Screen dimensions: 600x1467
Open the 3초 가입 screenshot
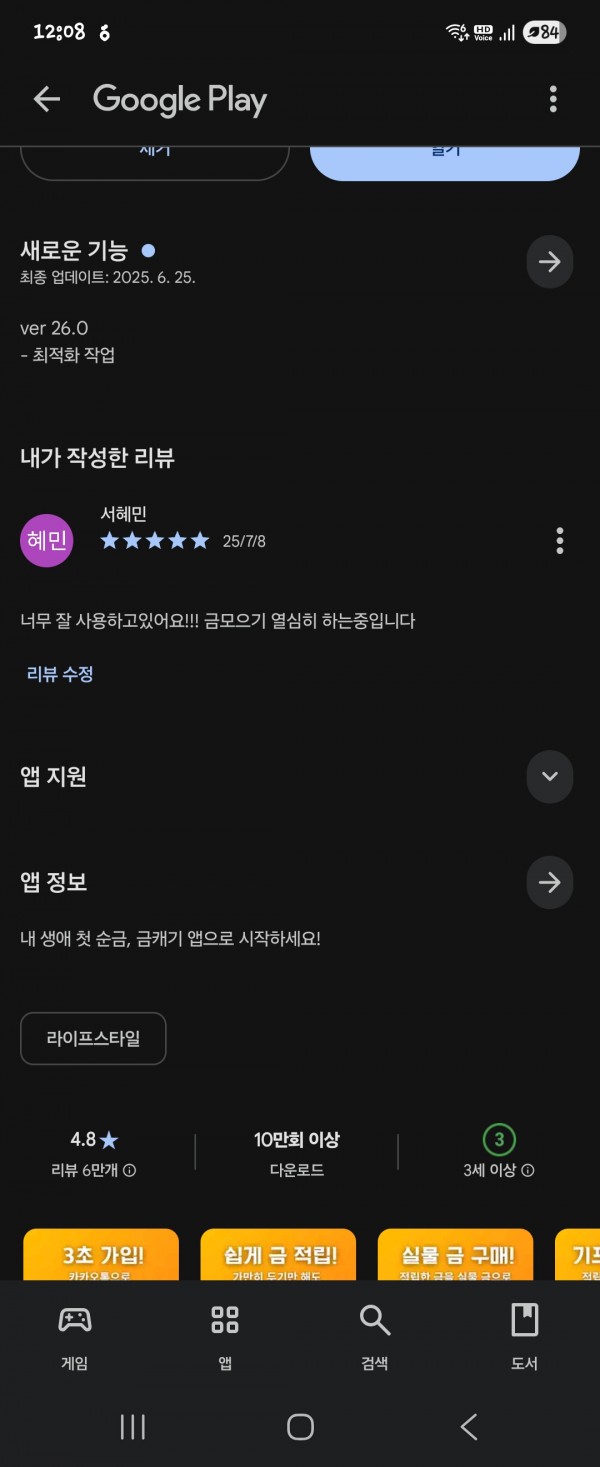coord(101,1255)
